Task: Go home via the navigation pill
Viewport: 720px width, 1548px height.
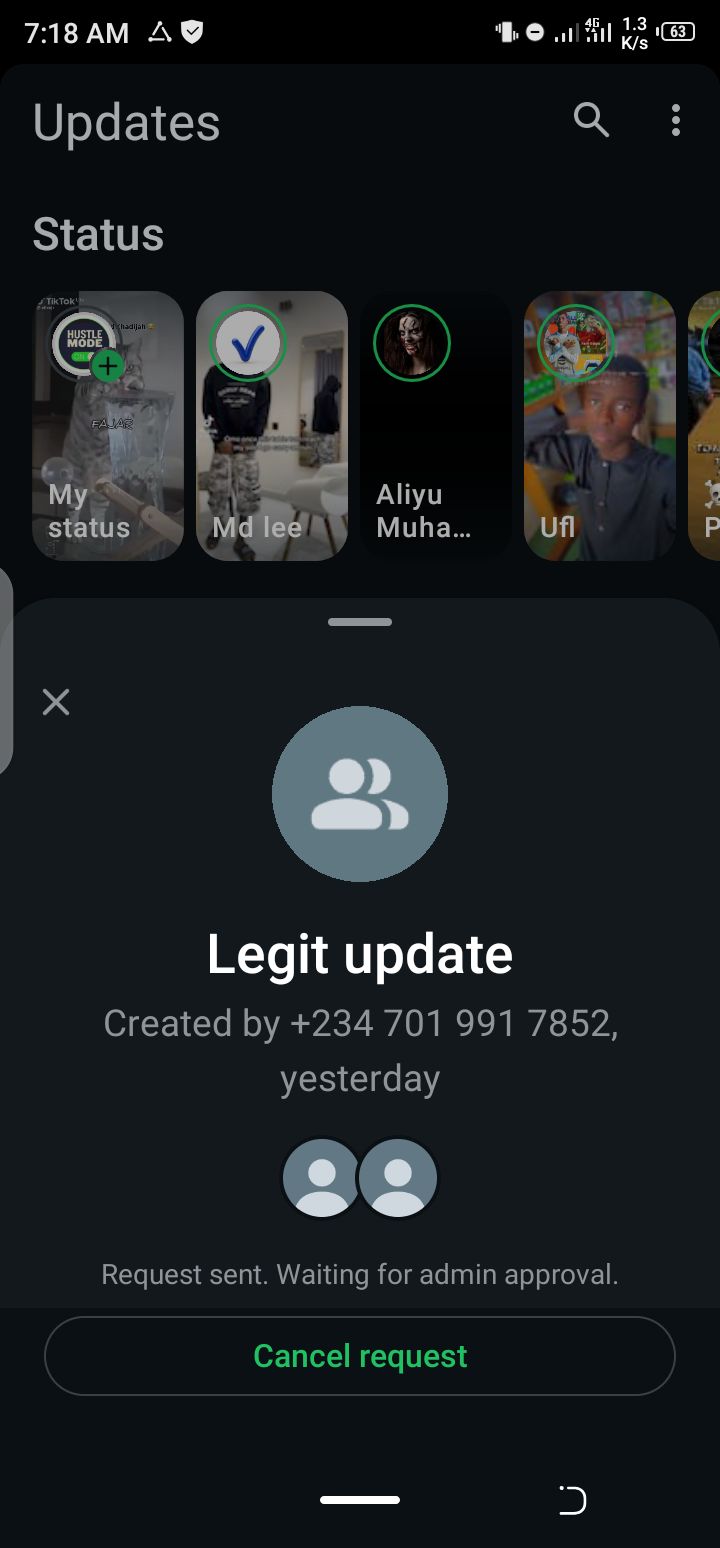Action: (360, 1500)
